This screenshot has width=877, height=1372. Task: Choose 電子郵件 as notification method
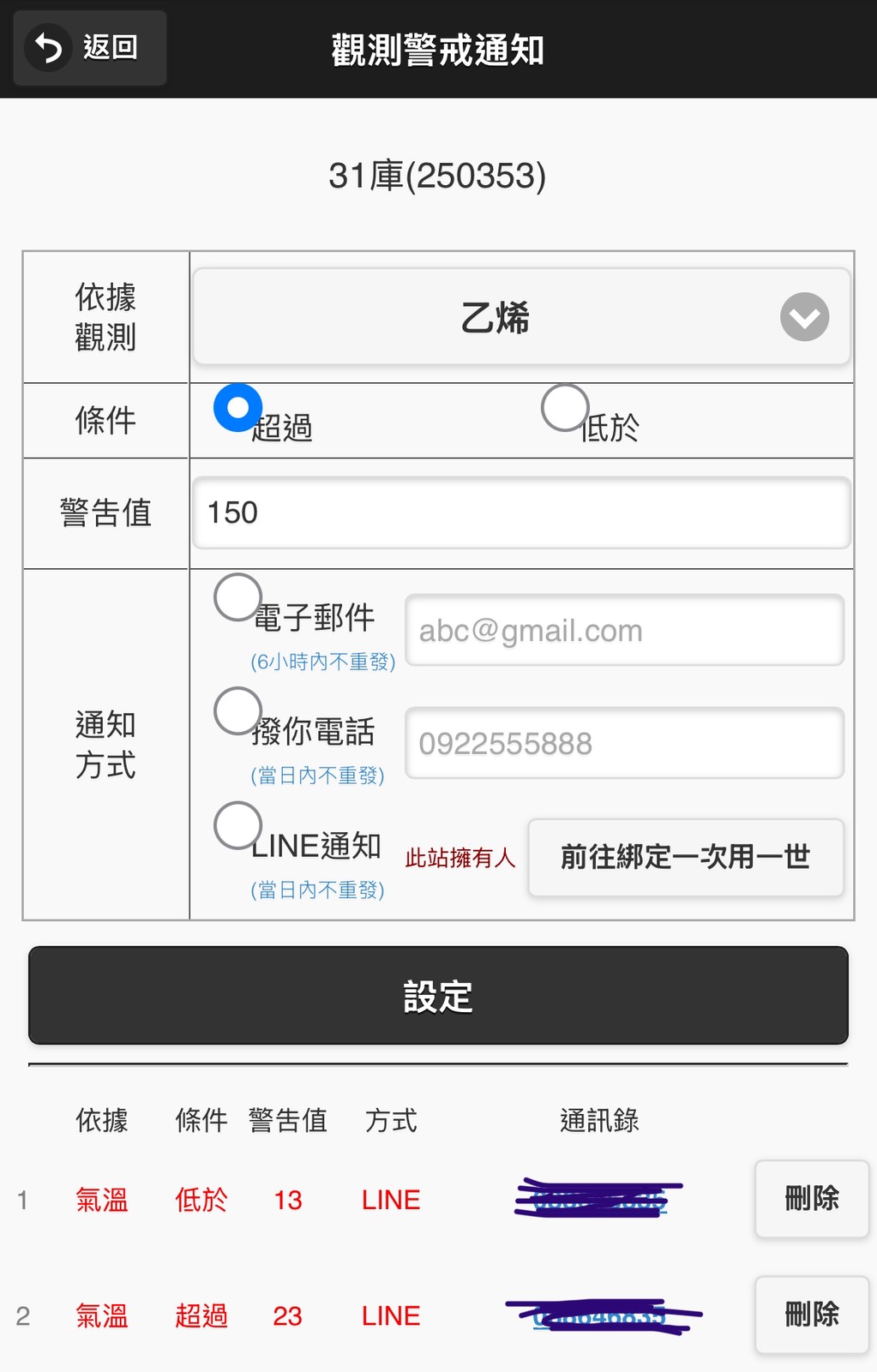[x=237, y=597]
